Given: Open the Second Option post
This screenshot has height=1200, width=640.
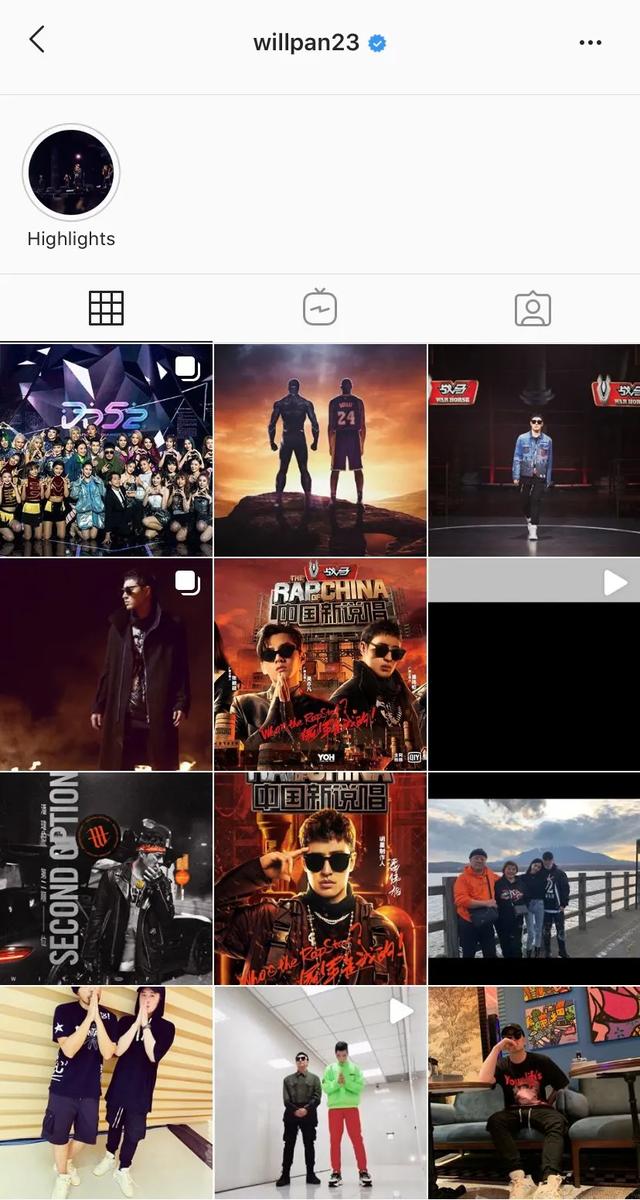Looking at the screenshot, I should 106,878.
